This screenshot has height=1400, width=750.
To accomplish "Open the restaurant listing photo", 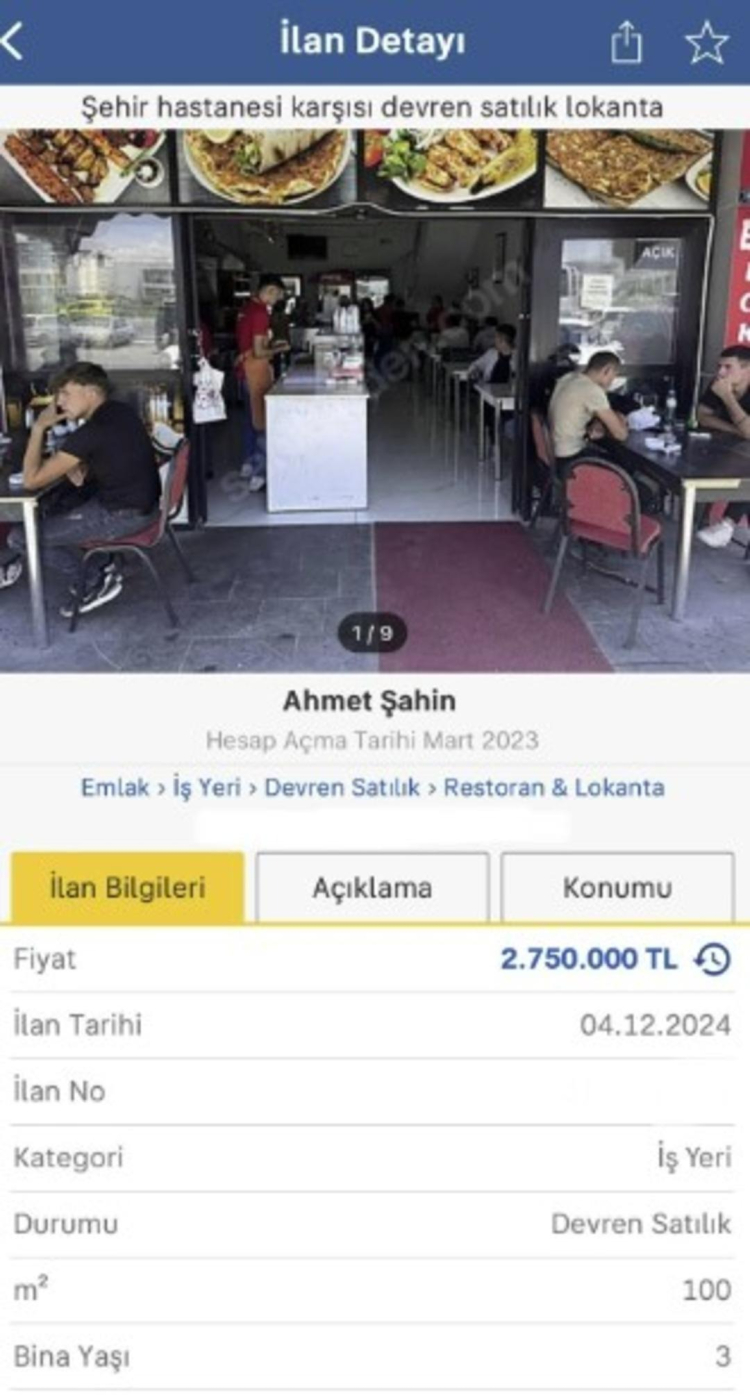I will [x=375, y=400].
